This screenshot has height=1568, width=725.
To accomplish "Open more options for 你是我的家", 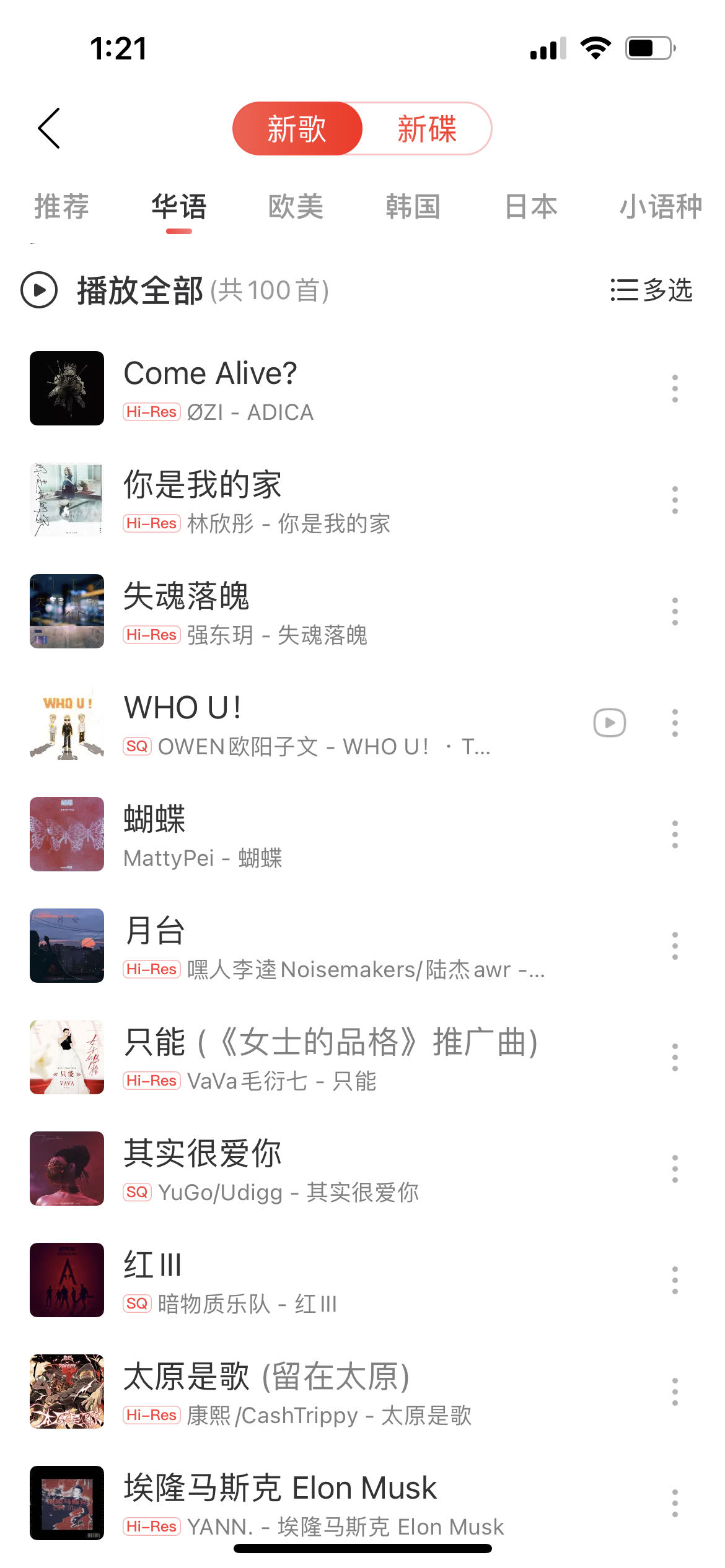I will click(675, 500).
